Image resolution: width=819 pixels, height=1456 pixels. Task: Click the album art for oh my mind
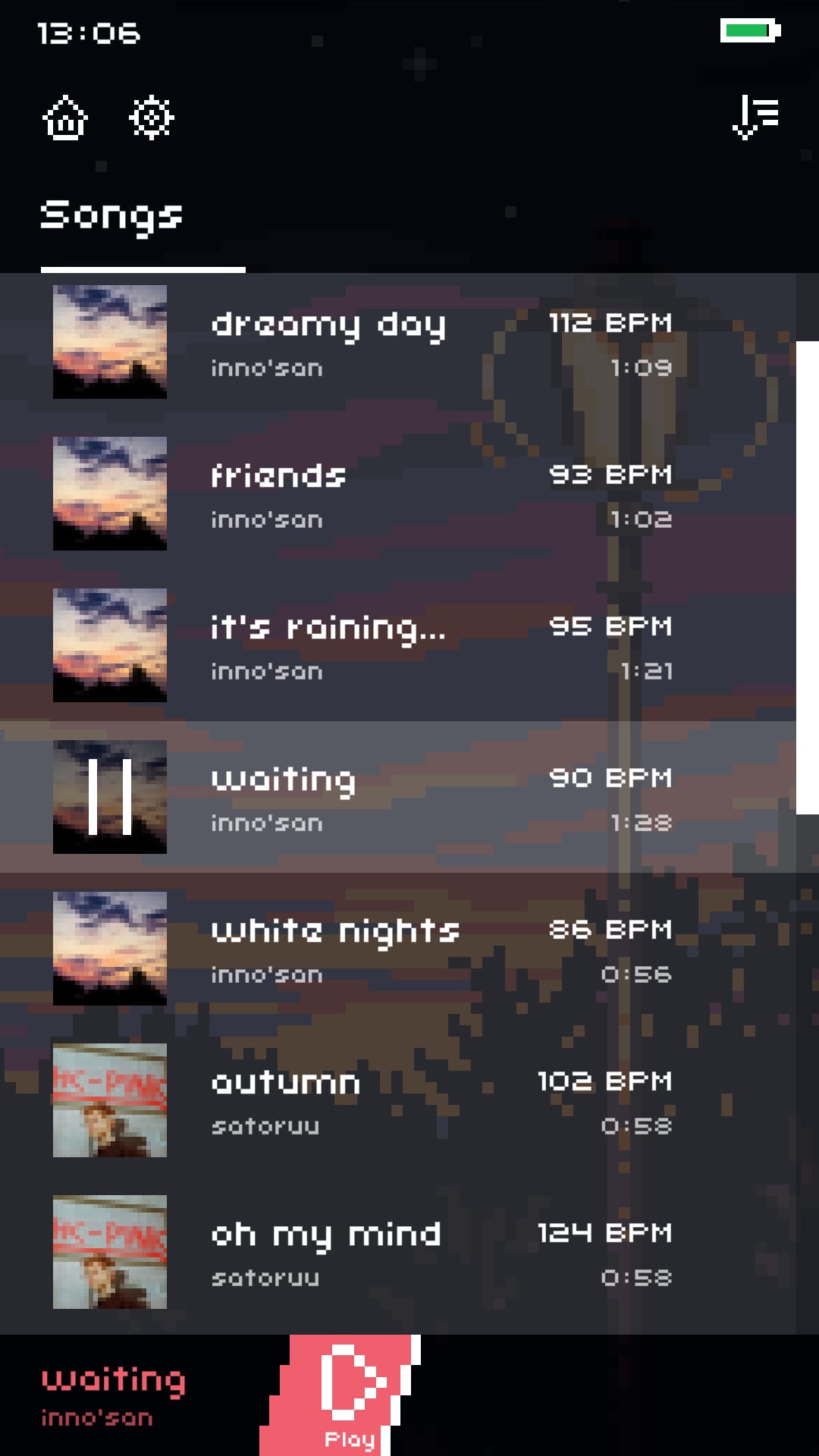click(109, 1251)
